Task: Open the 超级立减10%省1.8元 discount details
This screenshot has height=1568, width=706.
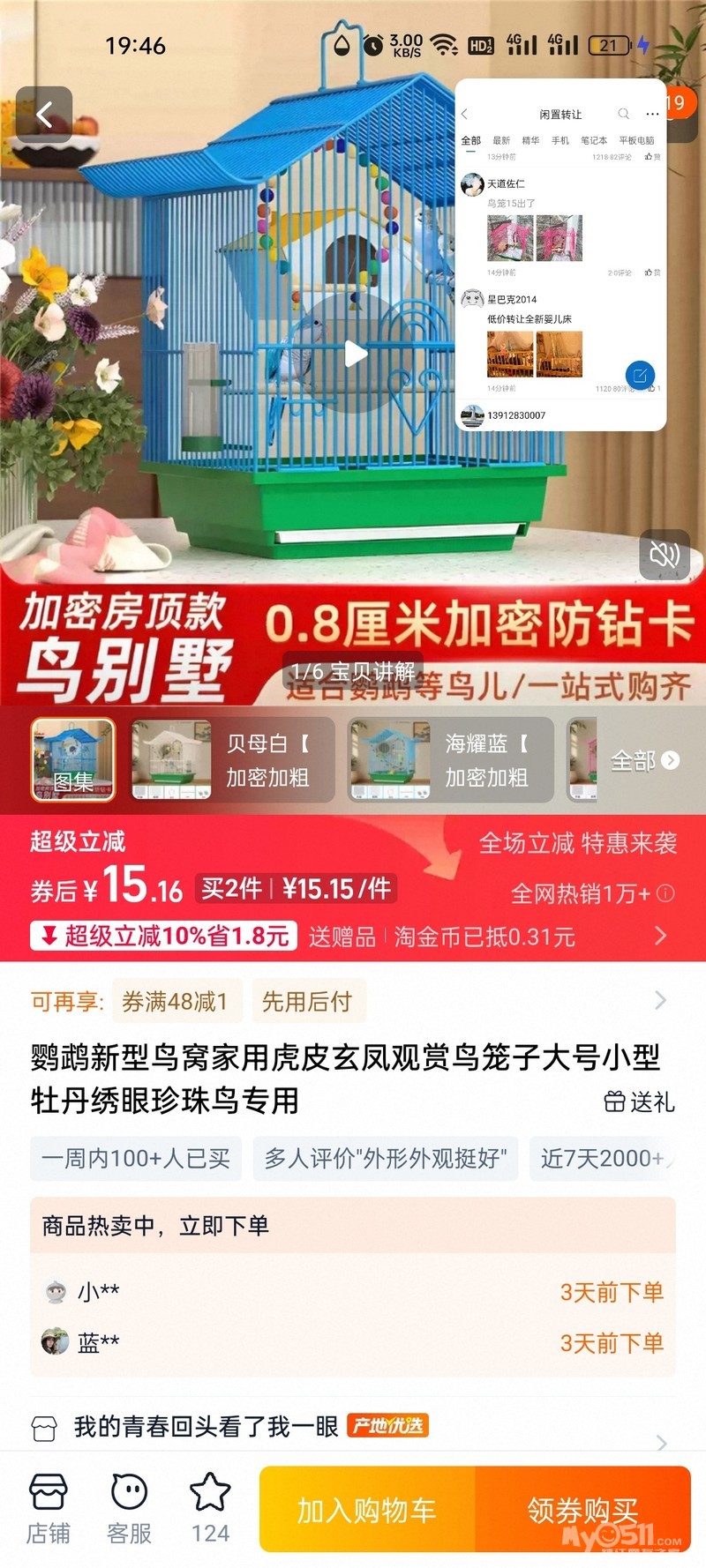Action: tap(163, 936)
